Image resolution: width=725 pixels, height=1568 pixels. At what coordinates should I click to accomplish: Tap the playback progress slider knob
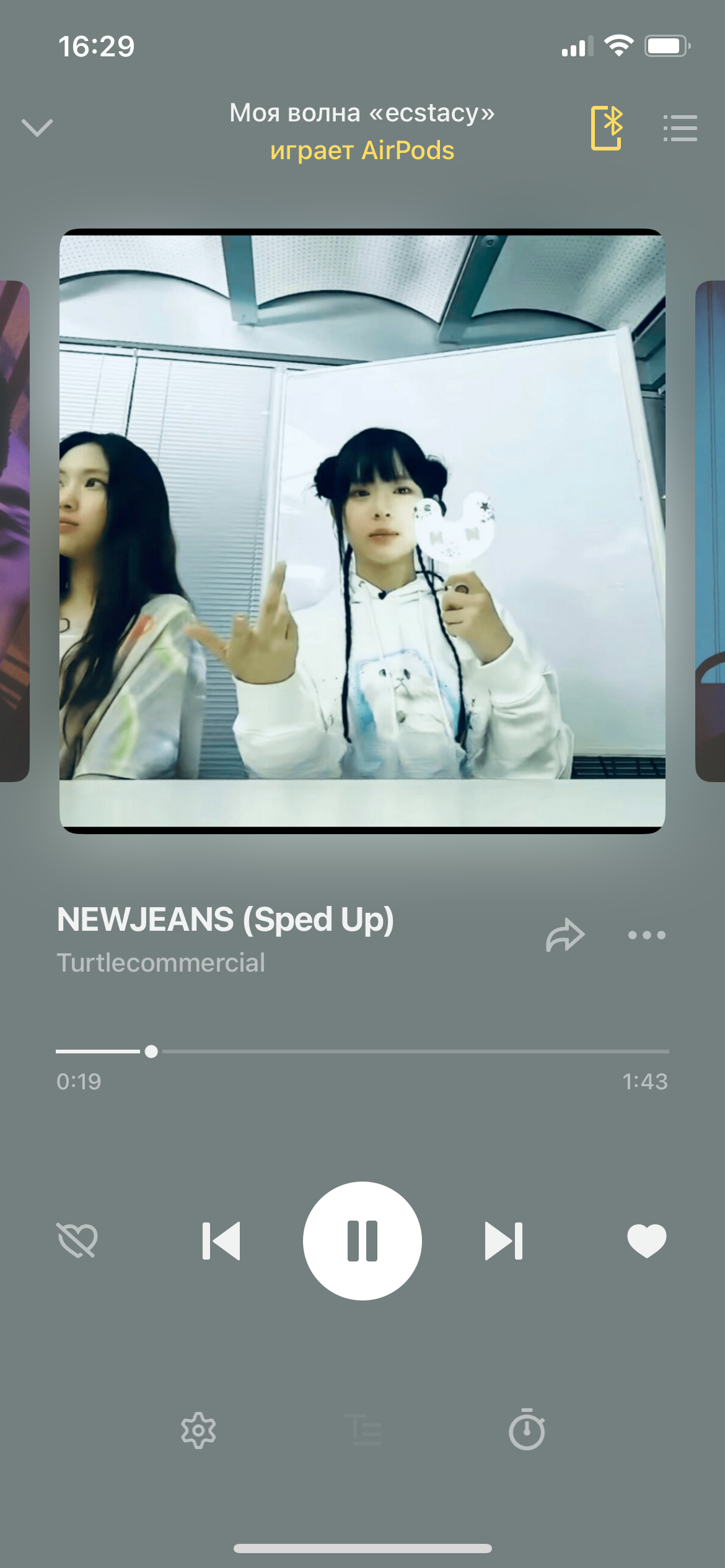(x=151, y=1051)
